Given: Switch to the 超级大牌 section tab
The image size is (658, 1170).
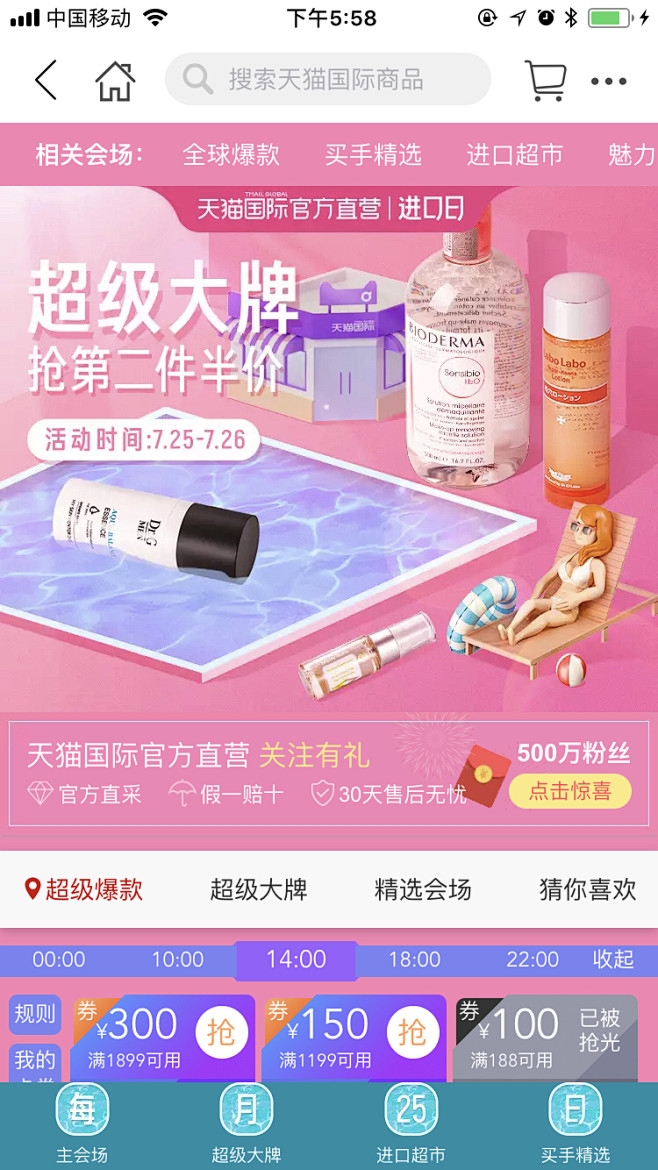Looking at the screenshot, I should point(258,889).
